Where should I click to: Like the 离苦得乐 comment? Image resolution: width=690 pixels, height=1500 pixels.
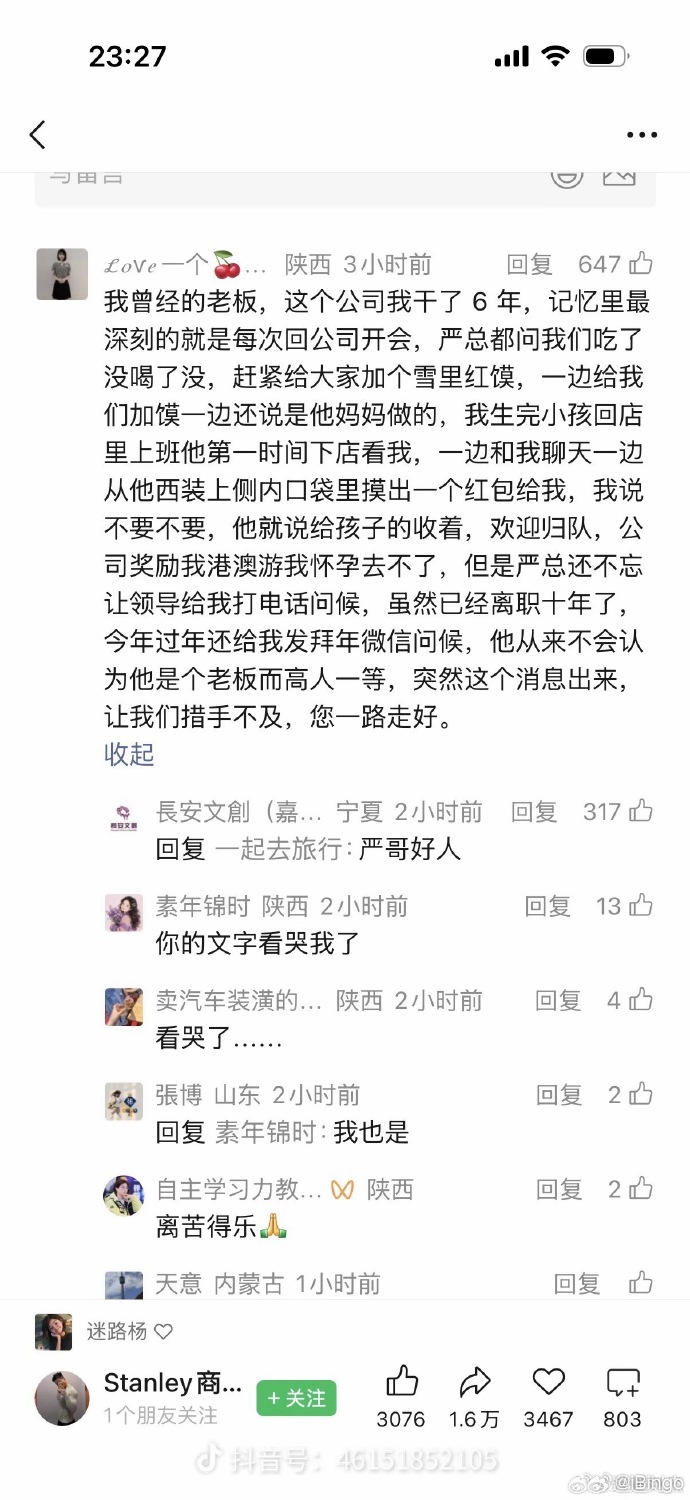(x=641, y=1189)
